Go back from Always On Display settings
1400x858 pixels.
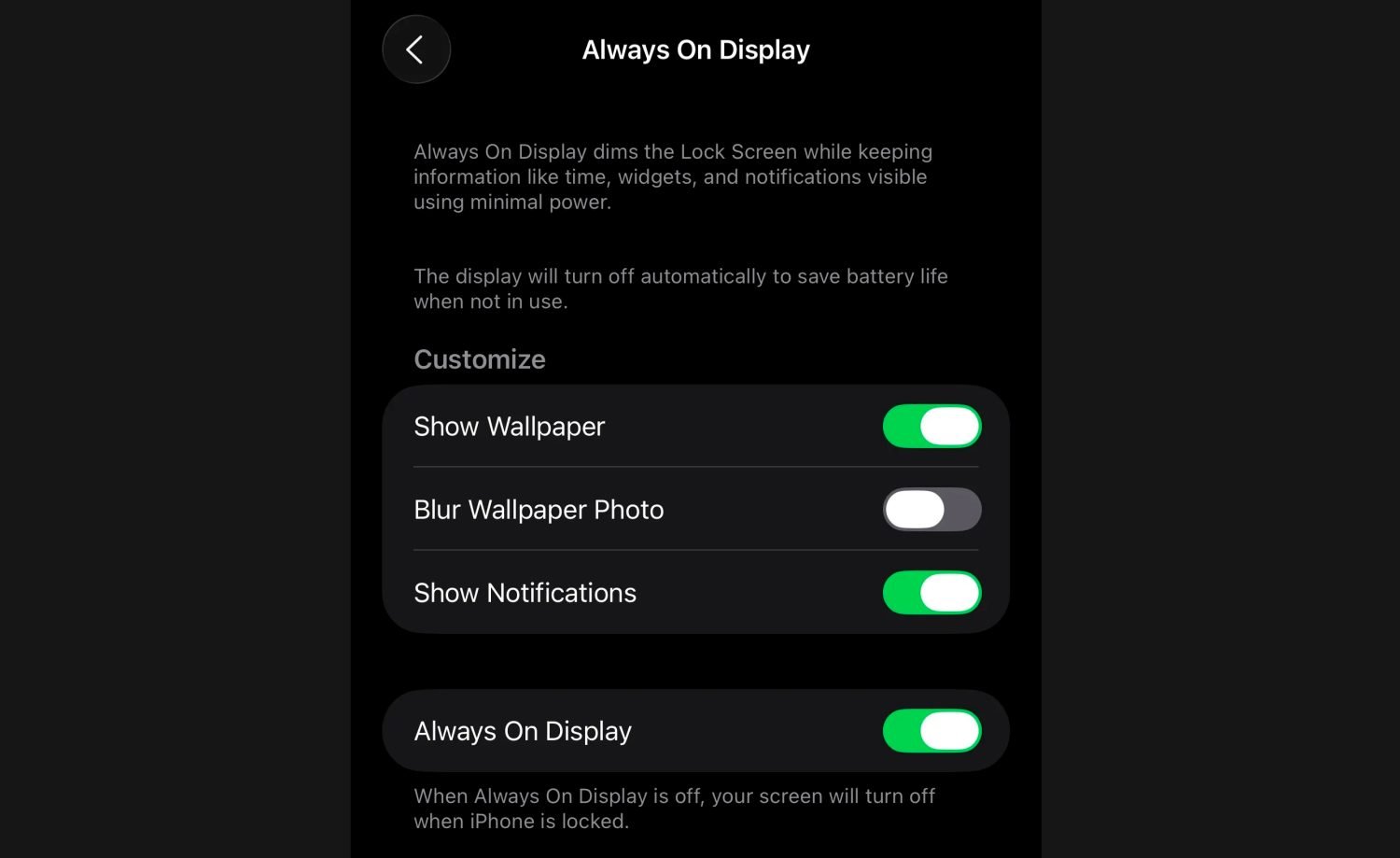(x=416, y=49)
